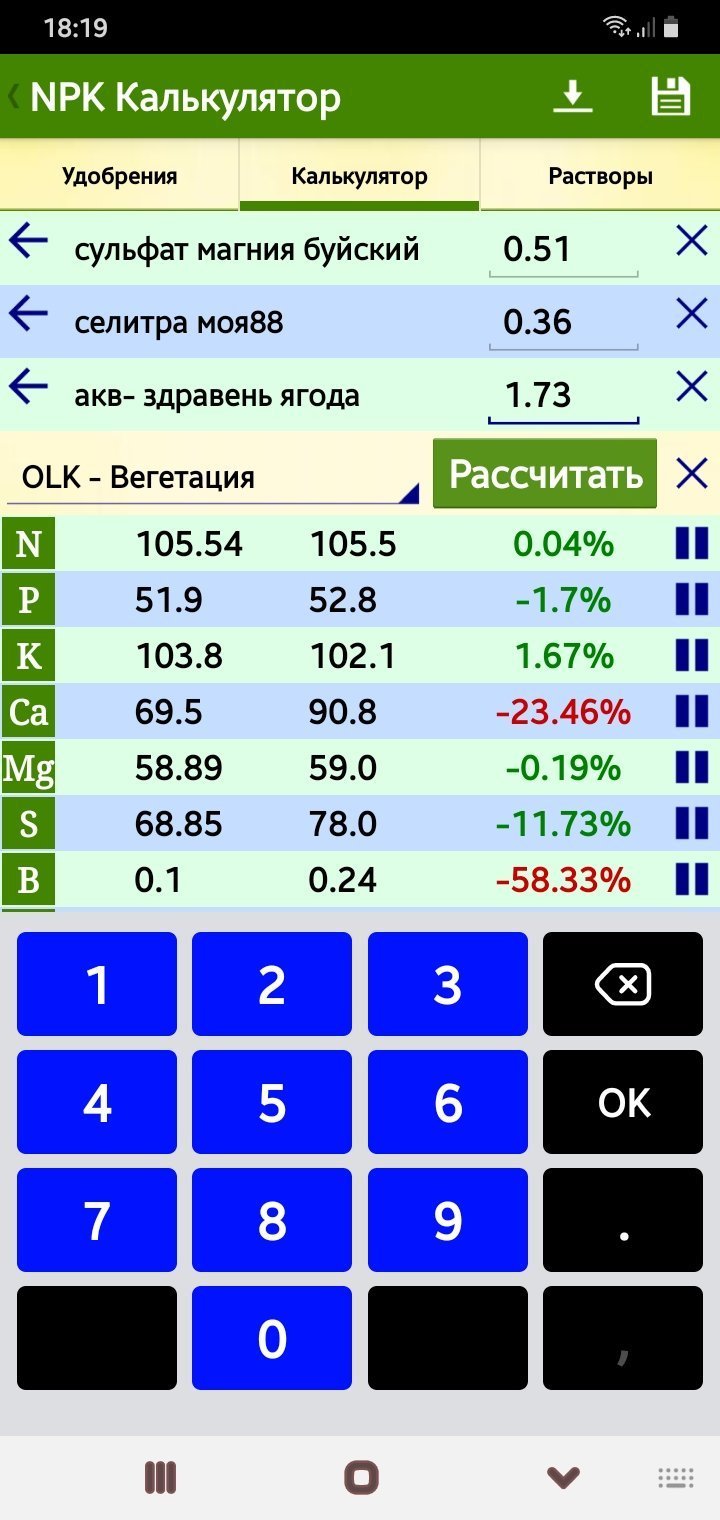Tap the arrow next to акв- здравень ягода
Screen dimensions: 720x1520
[x=29, y=387]
